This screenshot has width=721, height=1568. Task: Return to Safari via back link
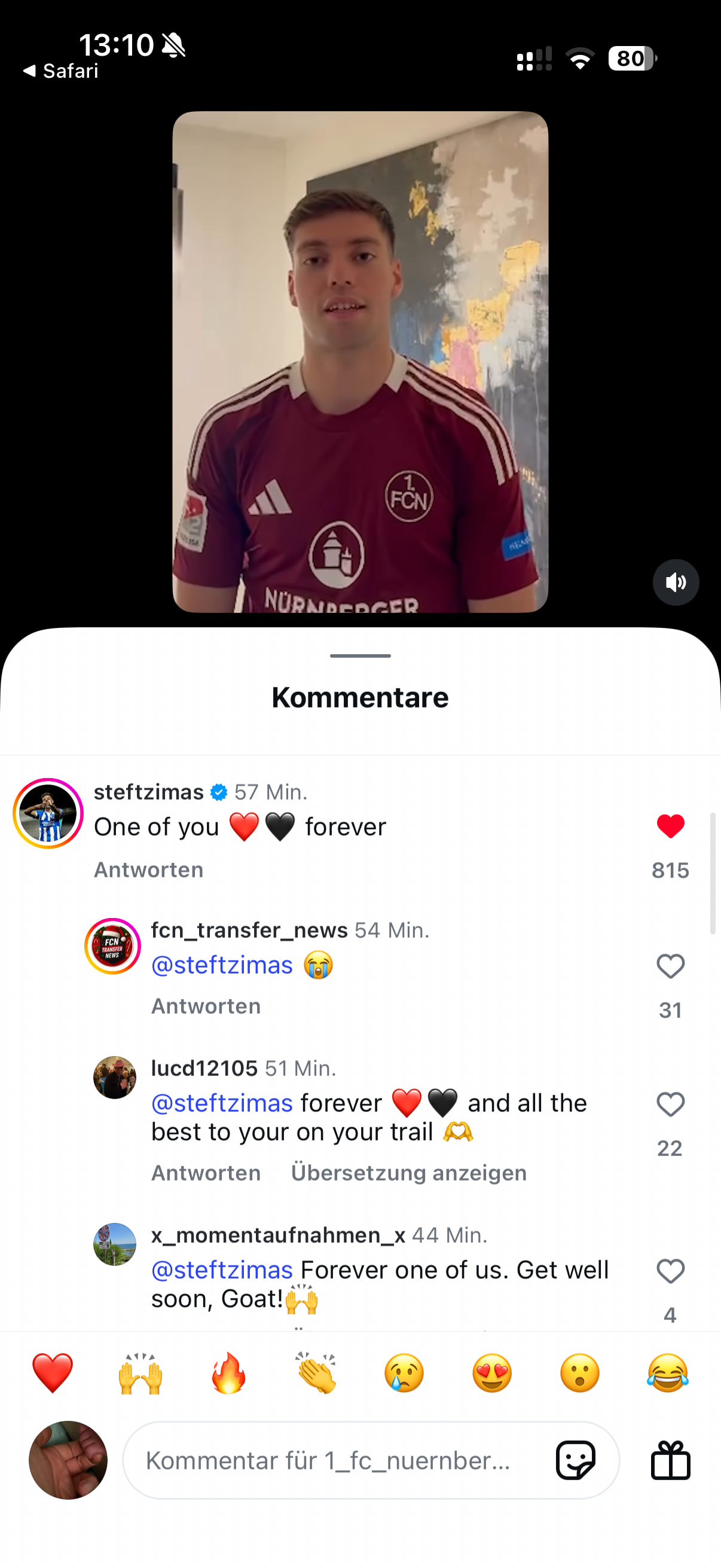(x=61, y=71)
